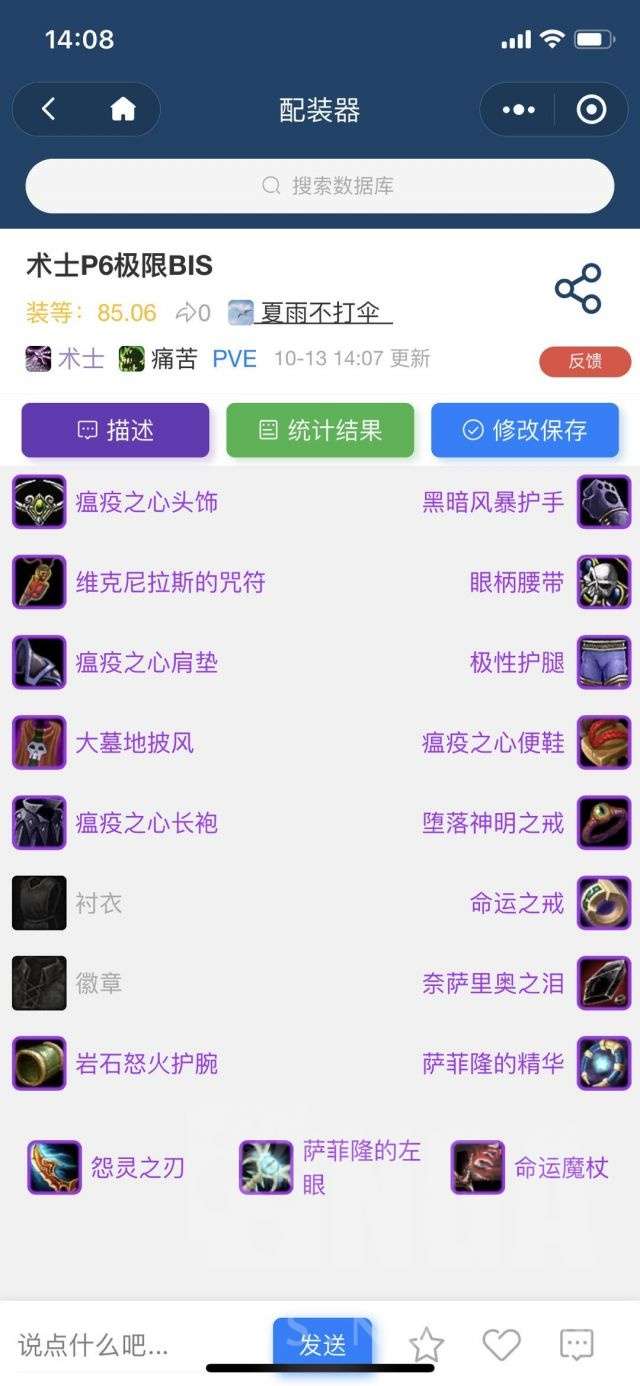Close the mini program with the circle icon
The height and width of the screenshot is (1386, 640).
pyautogui.click(x=591, y=109)
